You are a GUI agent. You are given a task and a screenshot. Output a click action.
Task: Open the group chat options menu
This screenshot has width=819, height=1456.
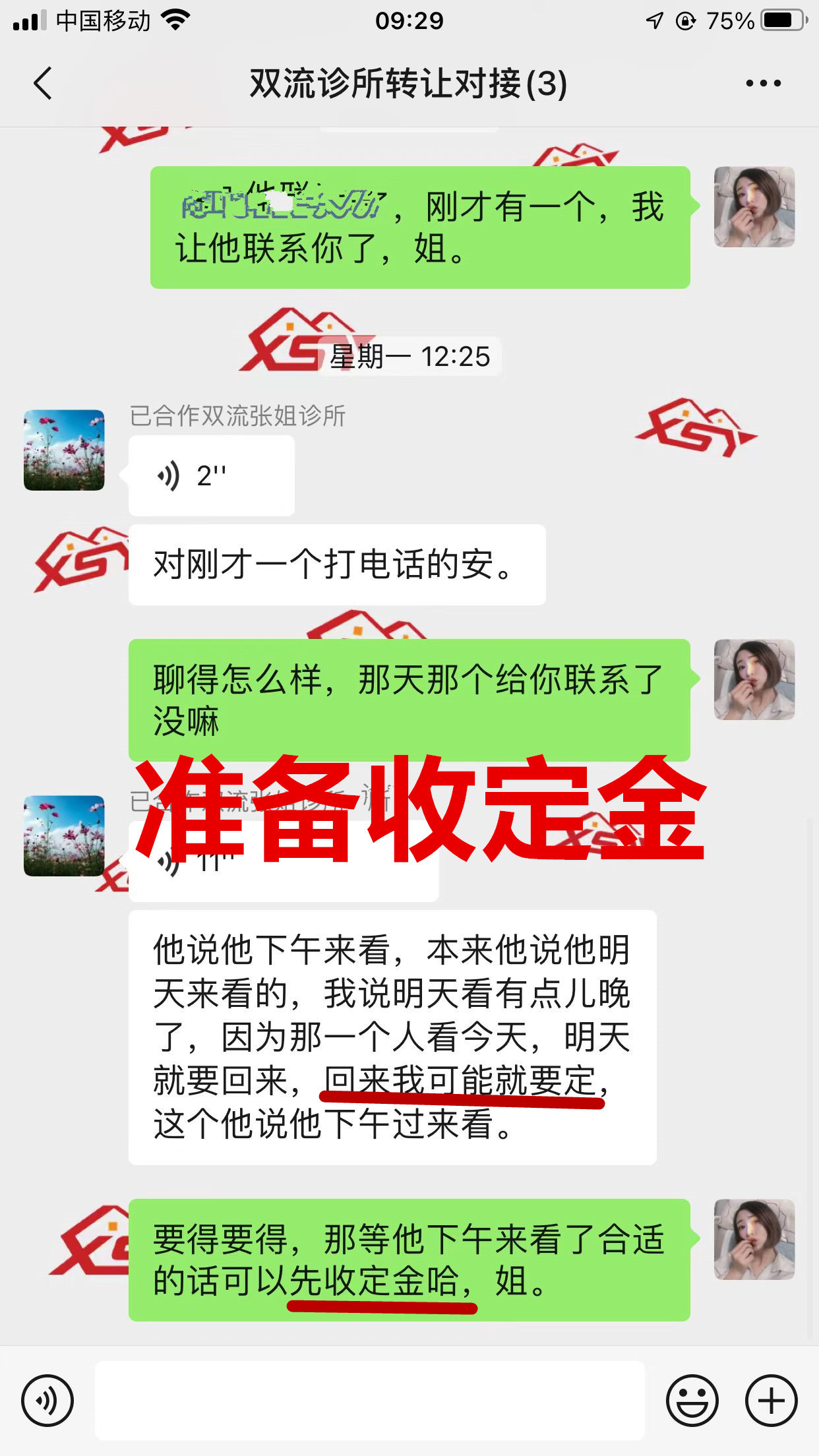coord(763,84)
